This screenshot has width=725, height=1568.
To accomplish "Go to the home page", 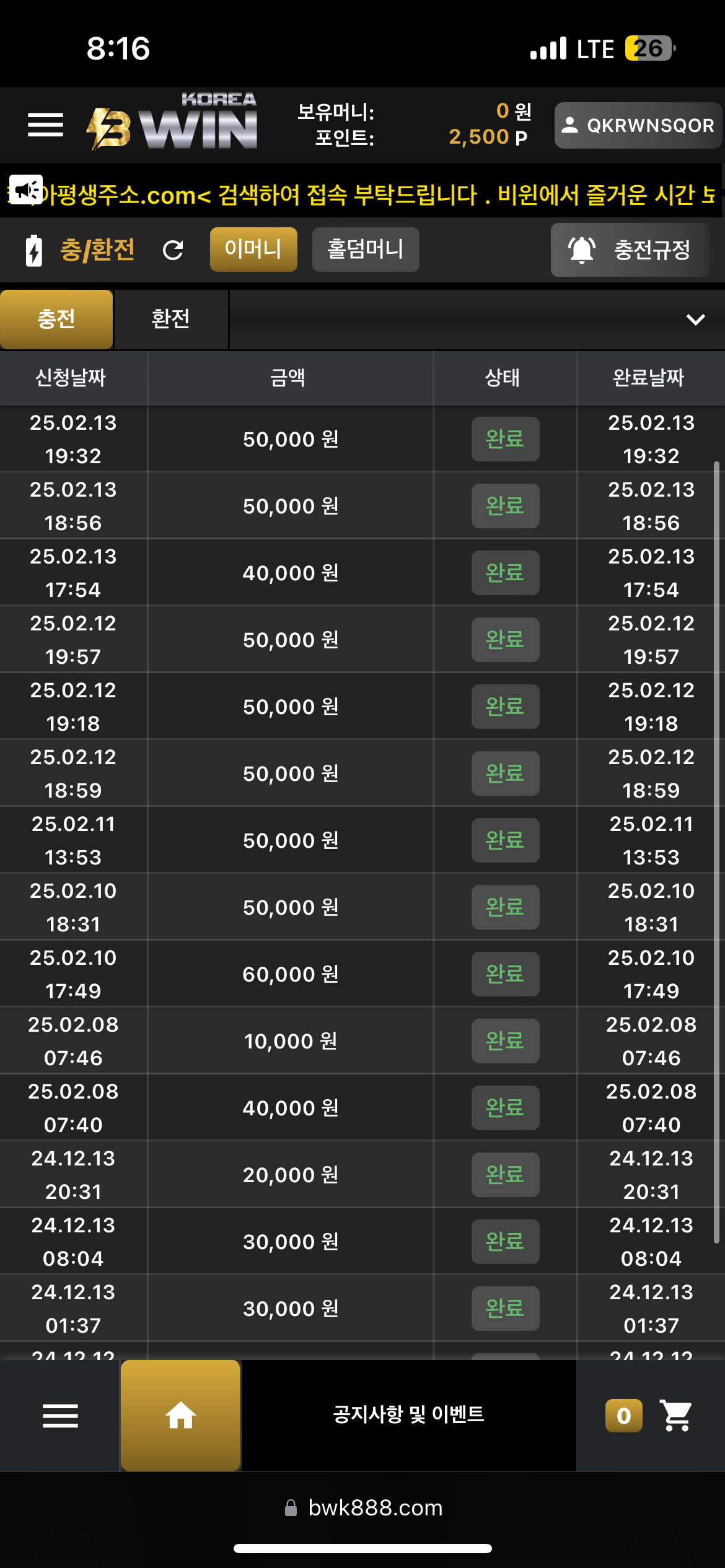I will pos(180,1415).
